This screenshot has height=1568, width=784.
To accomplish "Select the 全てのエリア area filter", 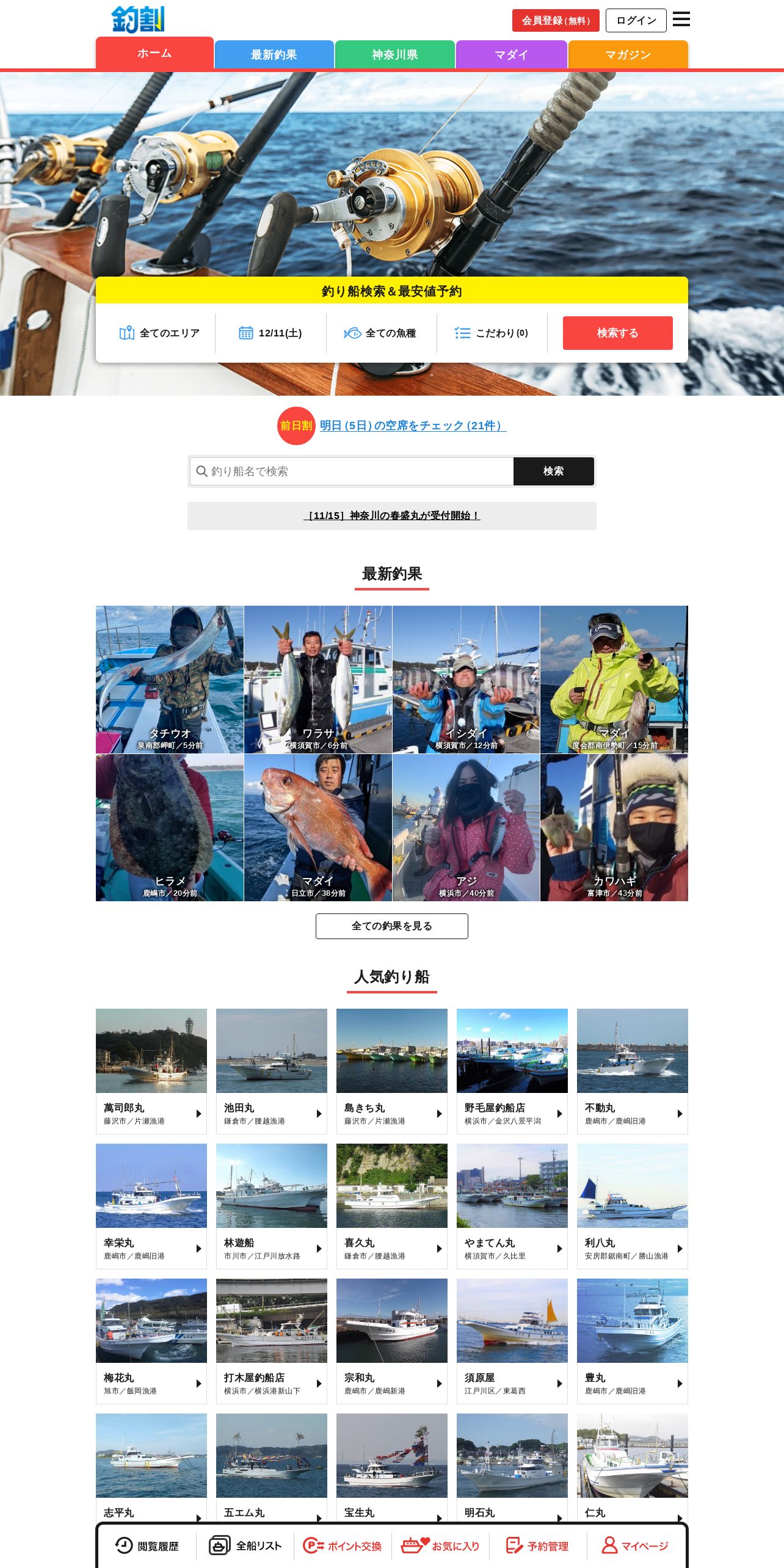I will tap(159, 333).
